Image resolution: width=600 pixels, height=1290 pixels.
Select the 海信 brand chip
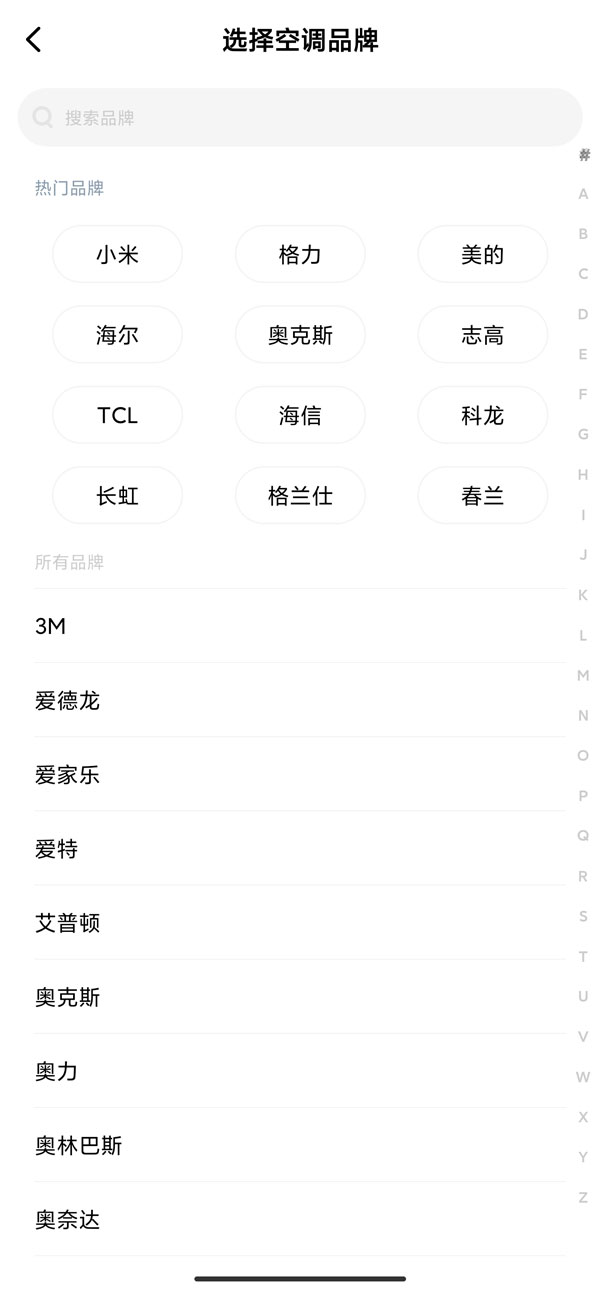(x=300, y=415)
